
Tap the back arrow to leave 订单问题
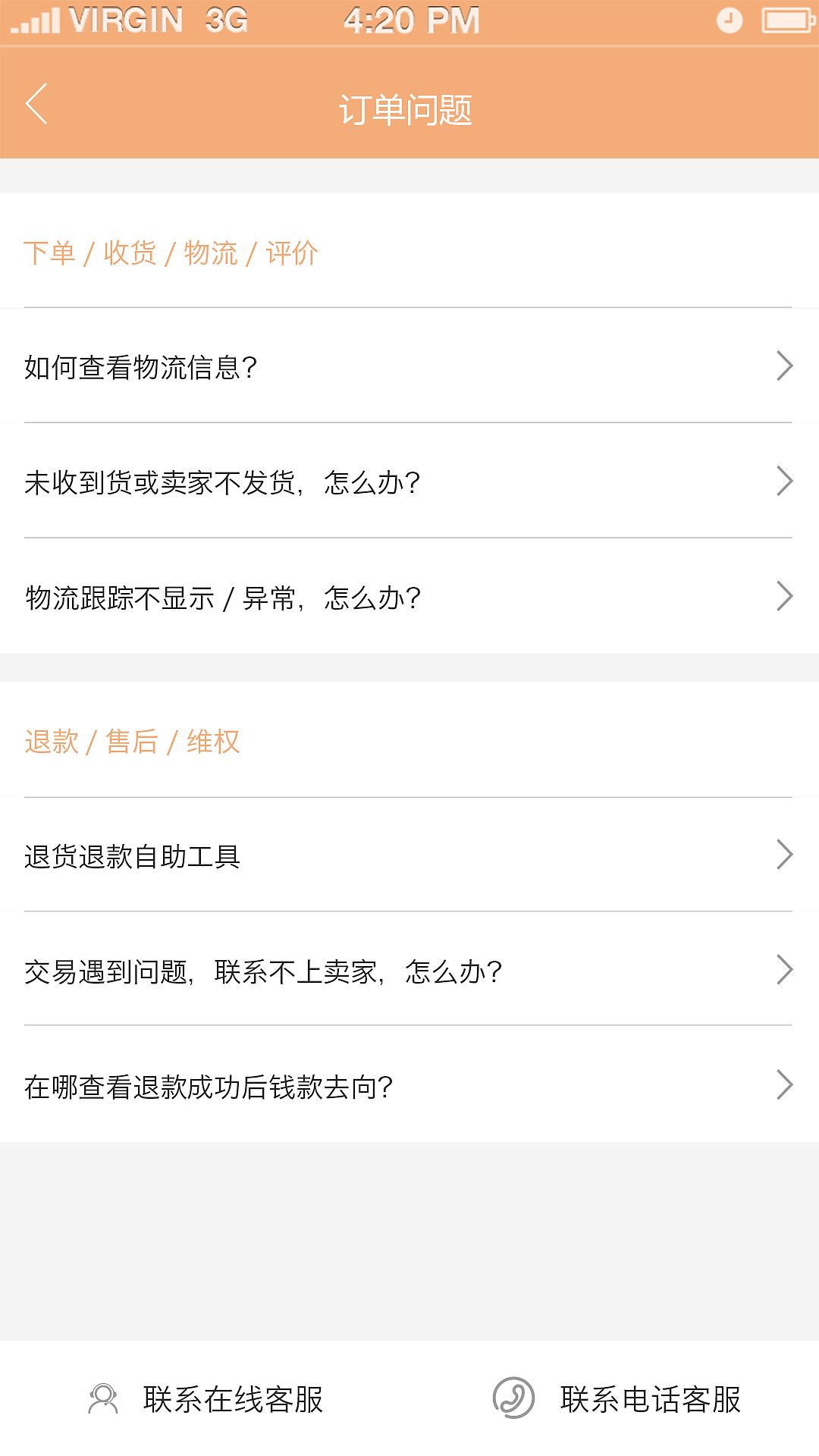(36, 103)
